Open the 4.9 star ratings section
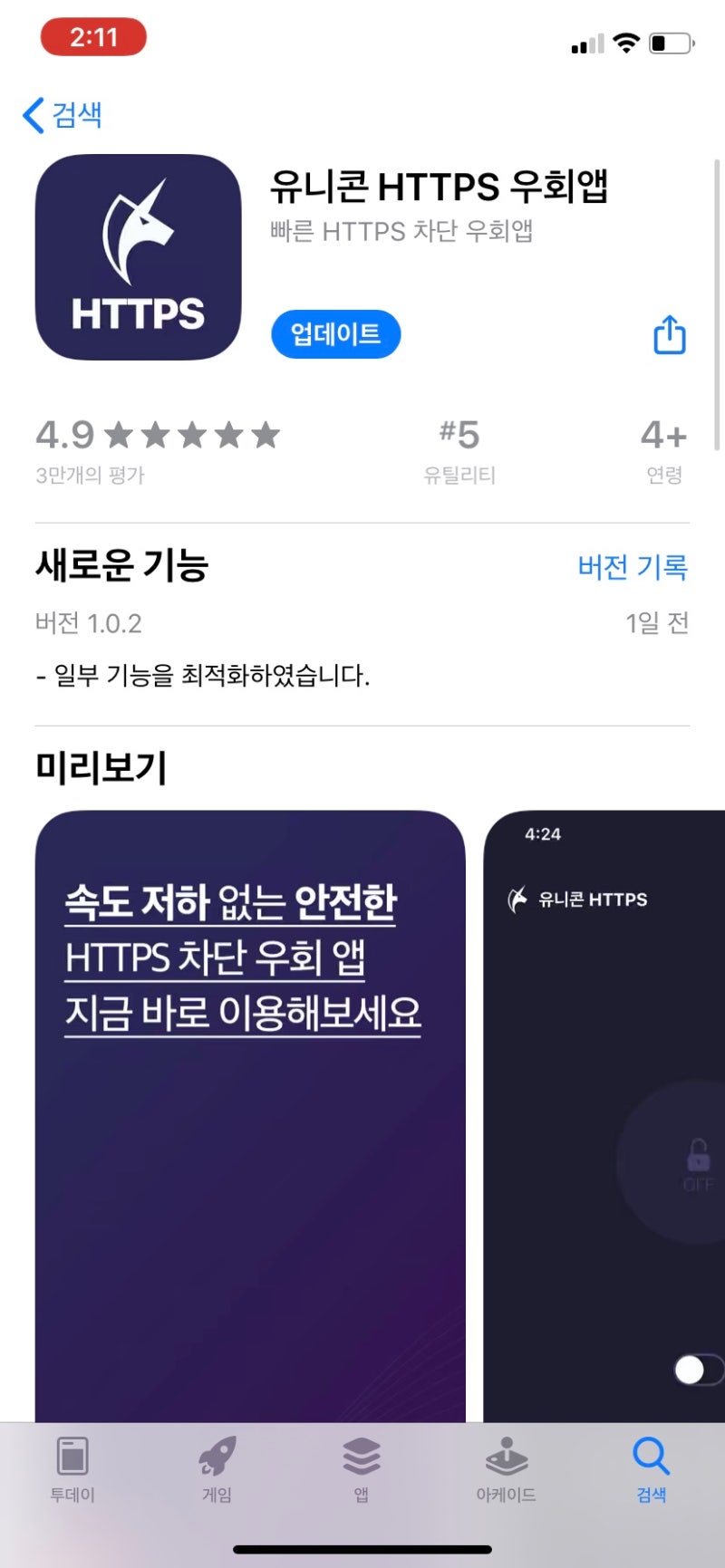Image resolution: width=725 pixels, height=1568 pixels. click(x=158, y=450)
